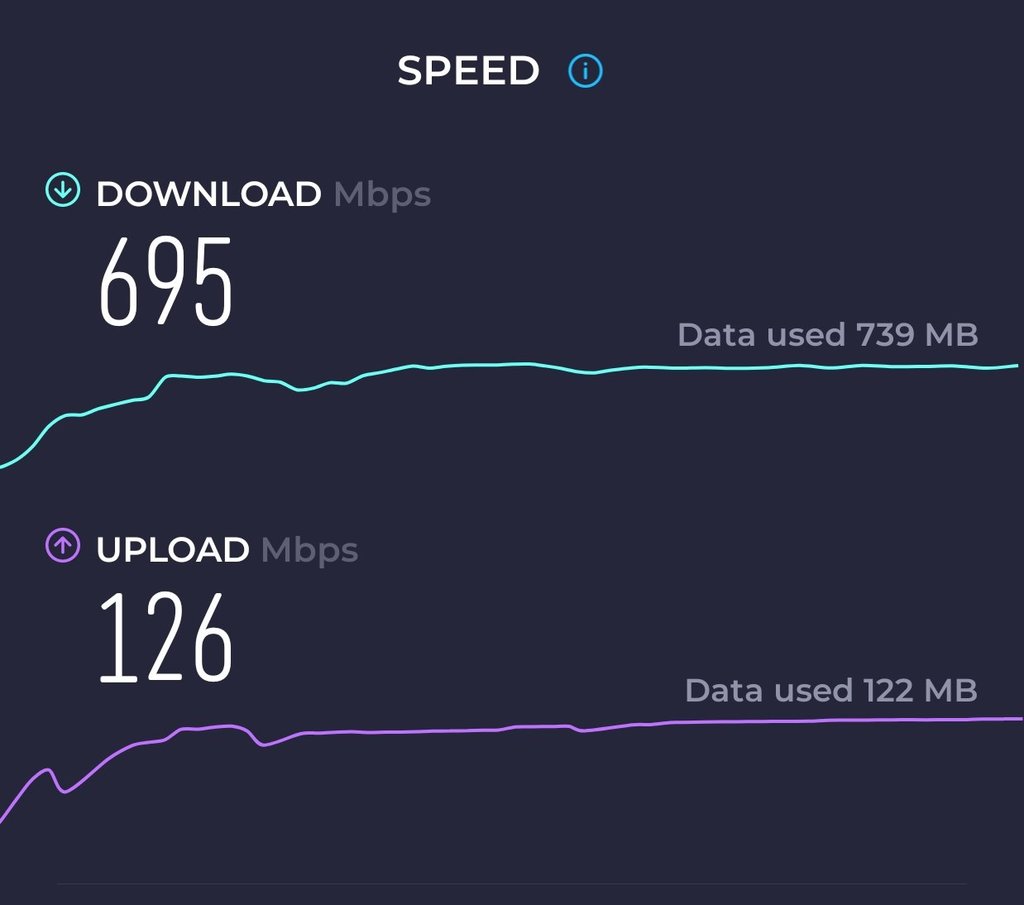Open the info icon next to SPEED
Image resolution: width=1024 pixels, height=905 pixels.
pyautogui.click(x=585, y=71)
